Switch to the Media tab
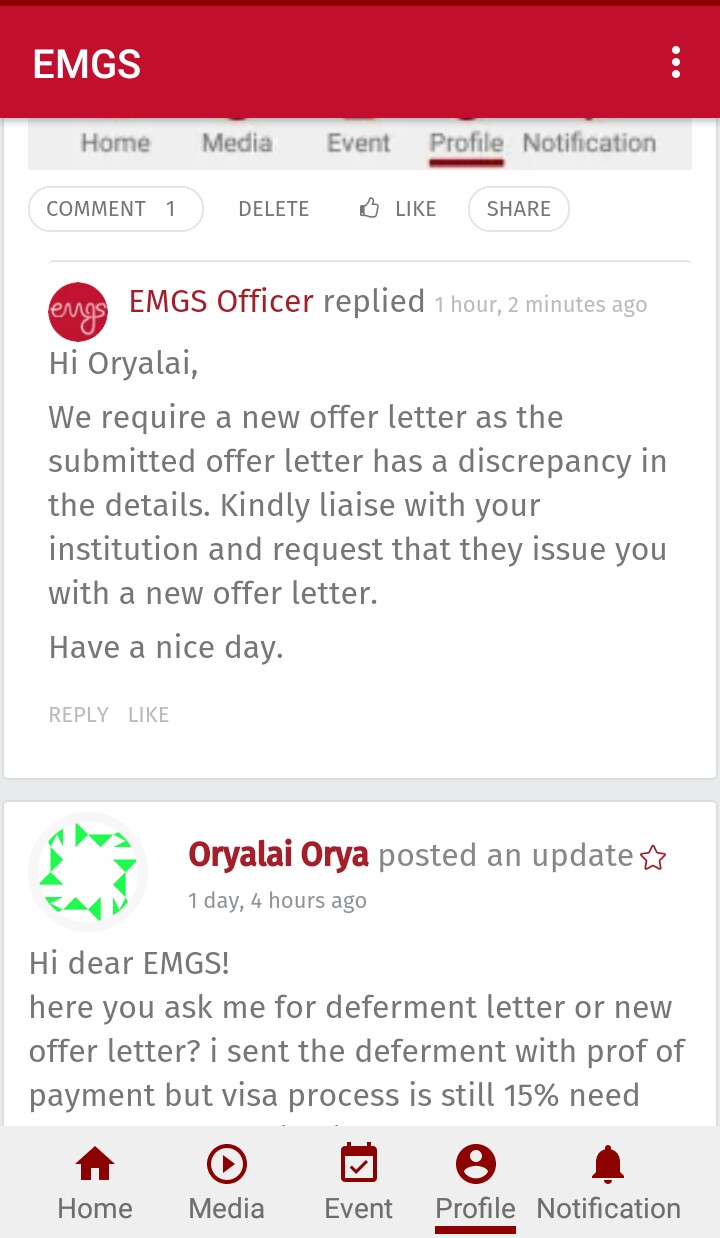This screenshot has height=1238, width=720. [227, 1185]
